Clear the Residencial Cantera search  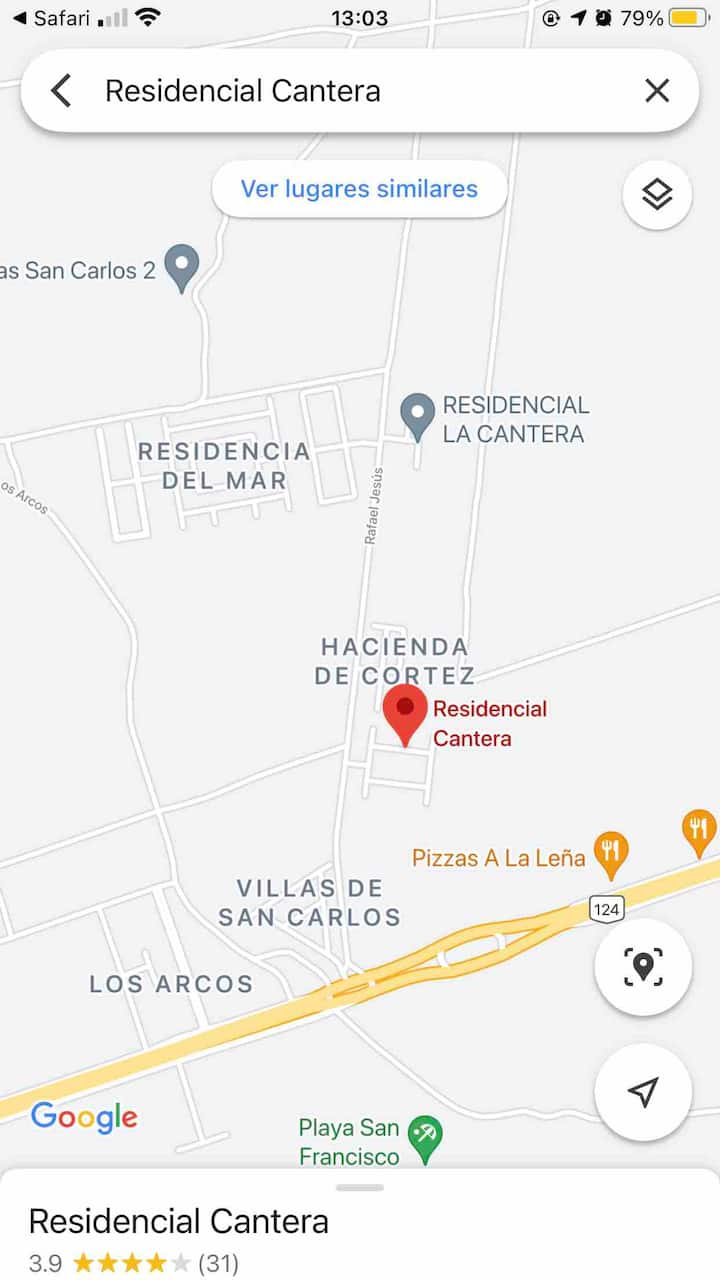tap(657, 91)
